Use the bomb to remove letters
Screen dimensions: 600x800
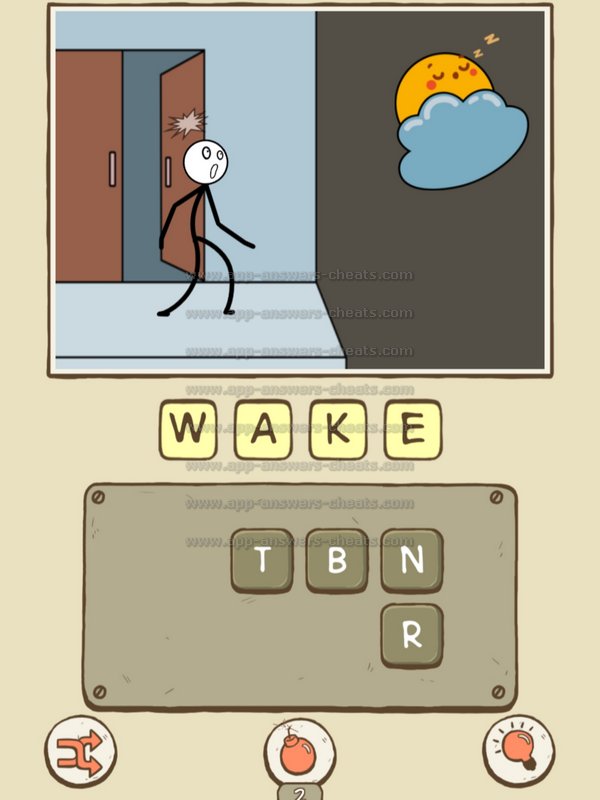[x=299, y=752]
